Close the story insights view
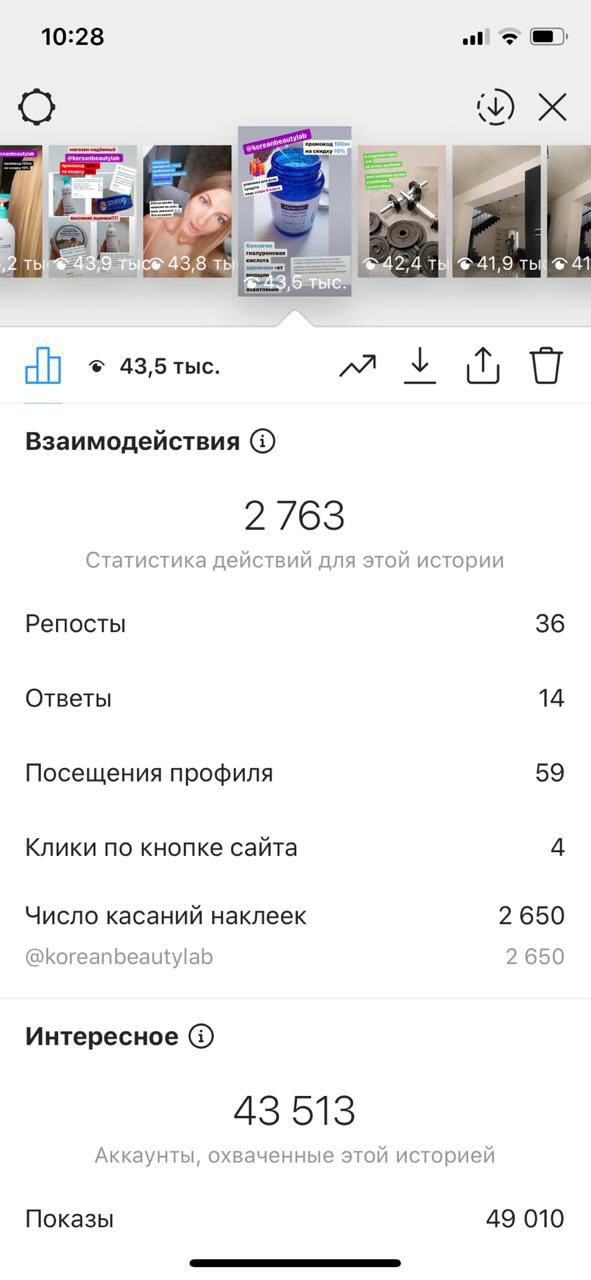Image resolution: width=591 pixels, height=1280 pixels. (x=553, y=107)
